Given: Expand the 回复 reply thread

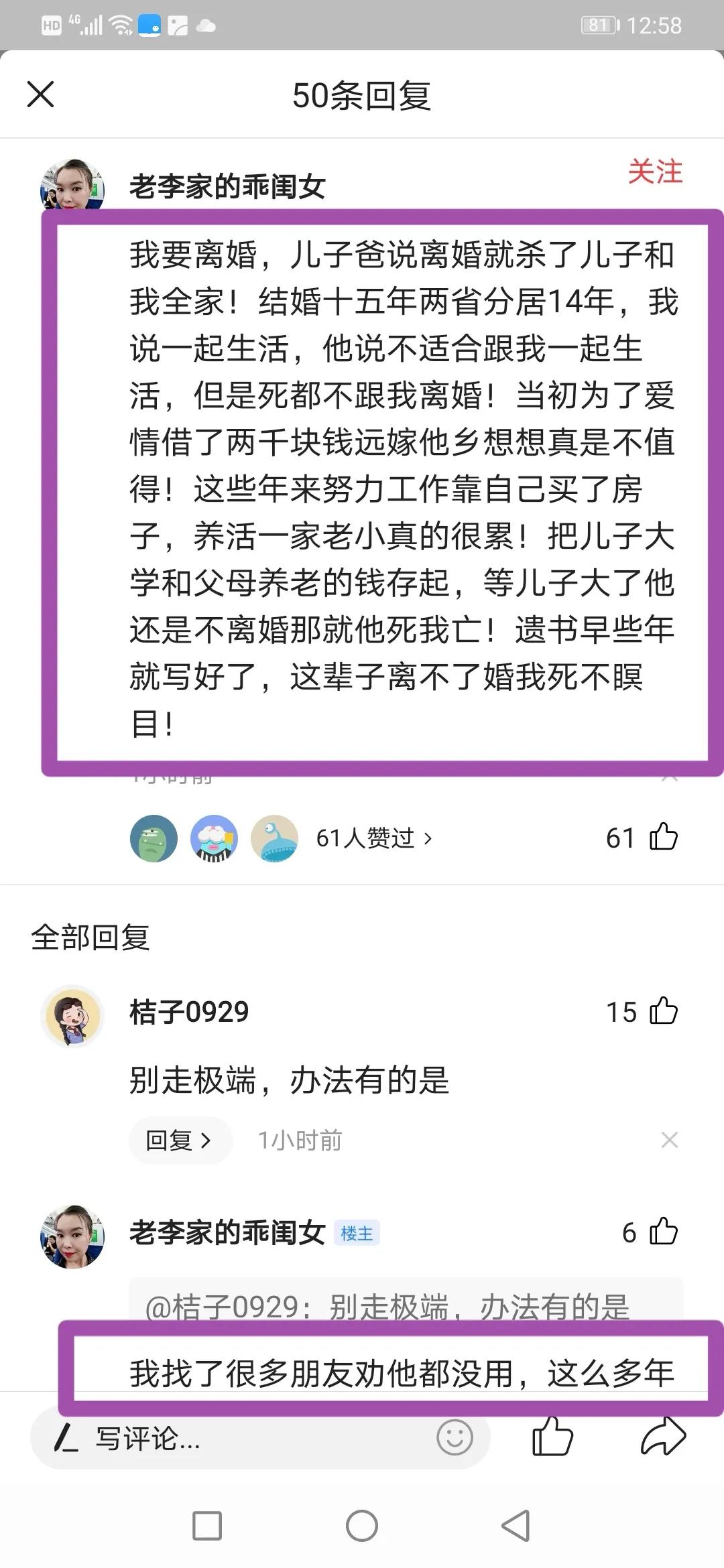Looking at the screenshot, I should coord(180,1140).
